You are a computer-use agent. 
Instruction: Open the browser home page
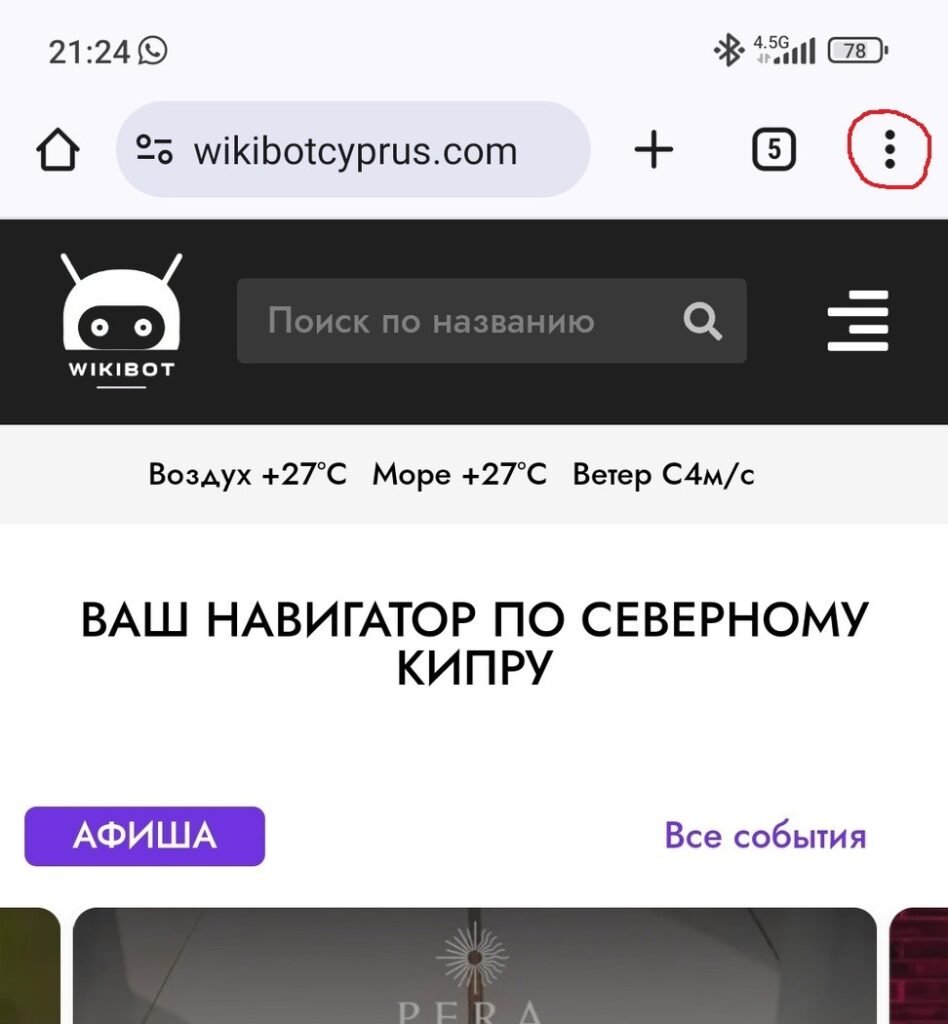pyautogui.click(x=58, y=151)
